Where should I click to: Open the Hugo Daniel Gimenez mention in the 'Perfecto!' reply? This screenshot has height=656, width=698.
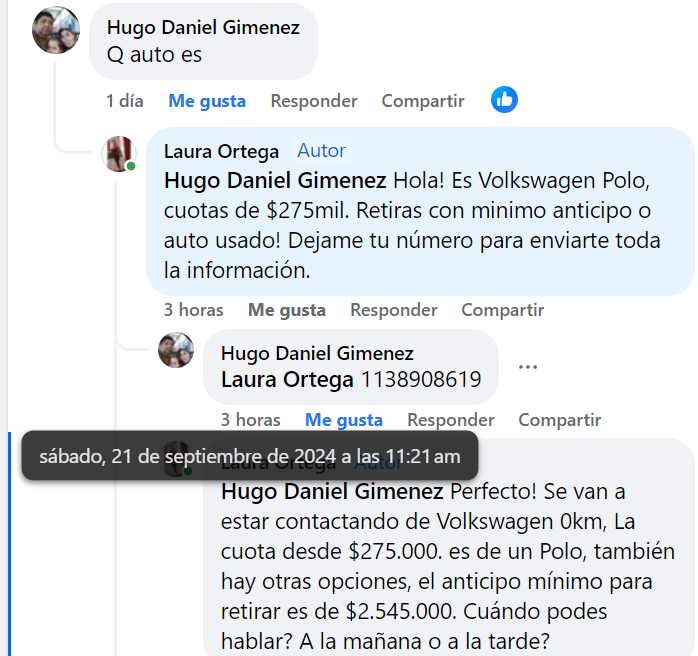click(x=332, y=491)
